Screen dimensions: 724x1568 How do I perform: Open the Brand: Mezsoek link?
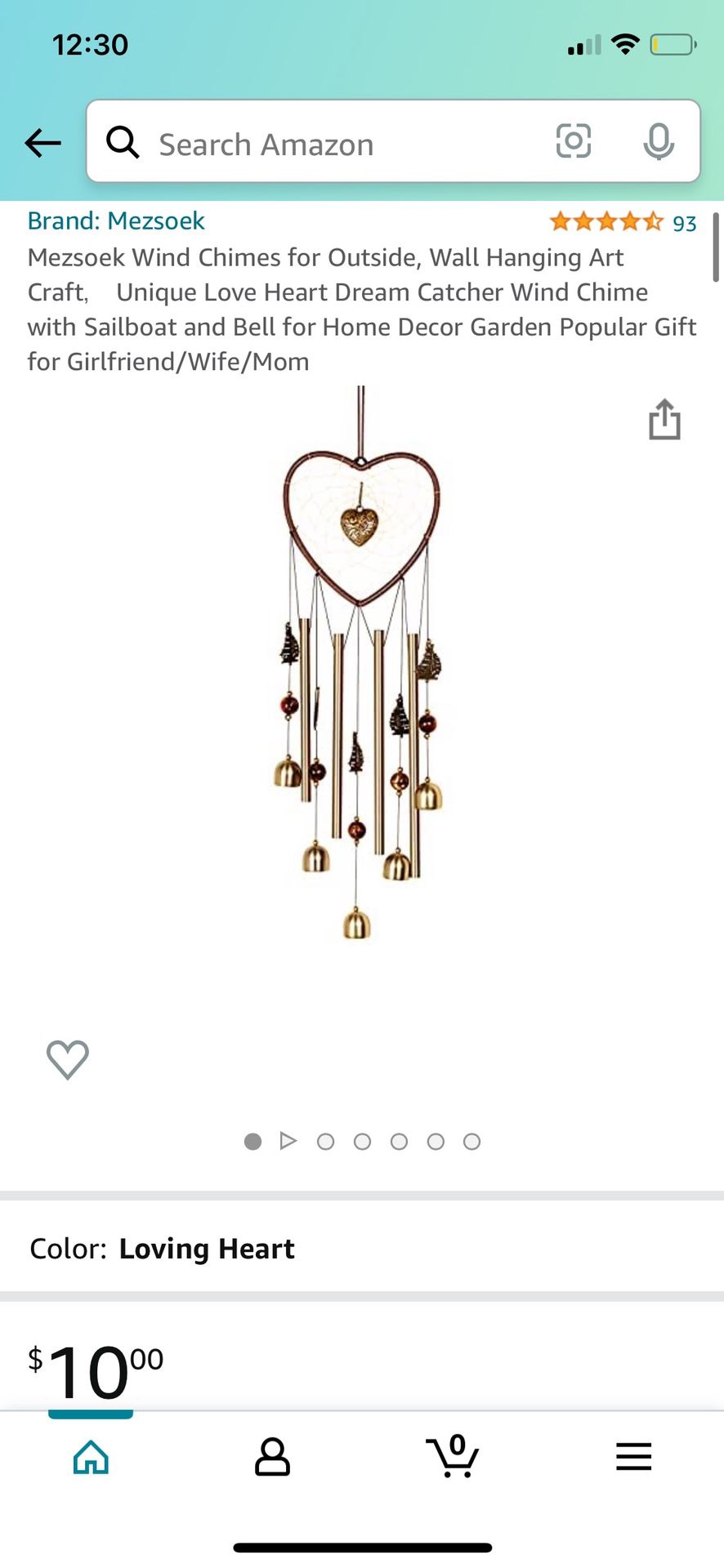point(116,221)
